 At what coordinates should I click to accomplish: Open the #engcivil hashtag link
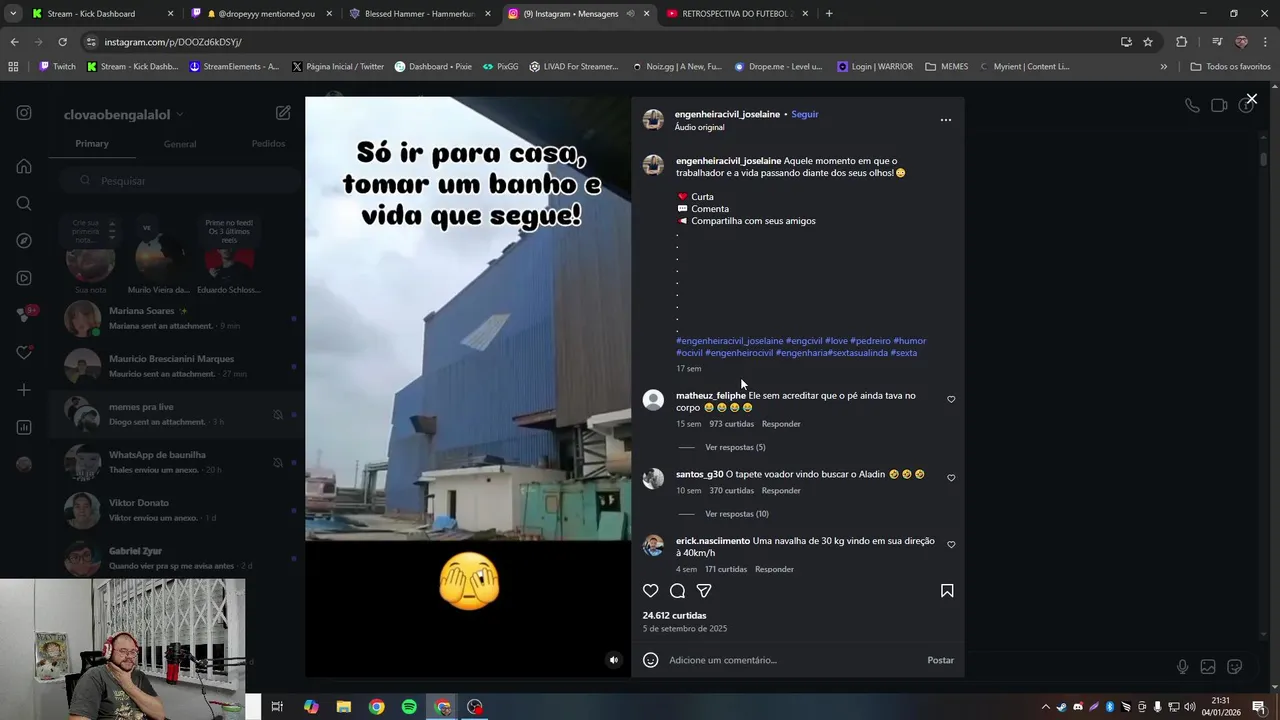[x=804, y=341]
